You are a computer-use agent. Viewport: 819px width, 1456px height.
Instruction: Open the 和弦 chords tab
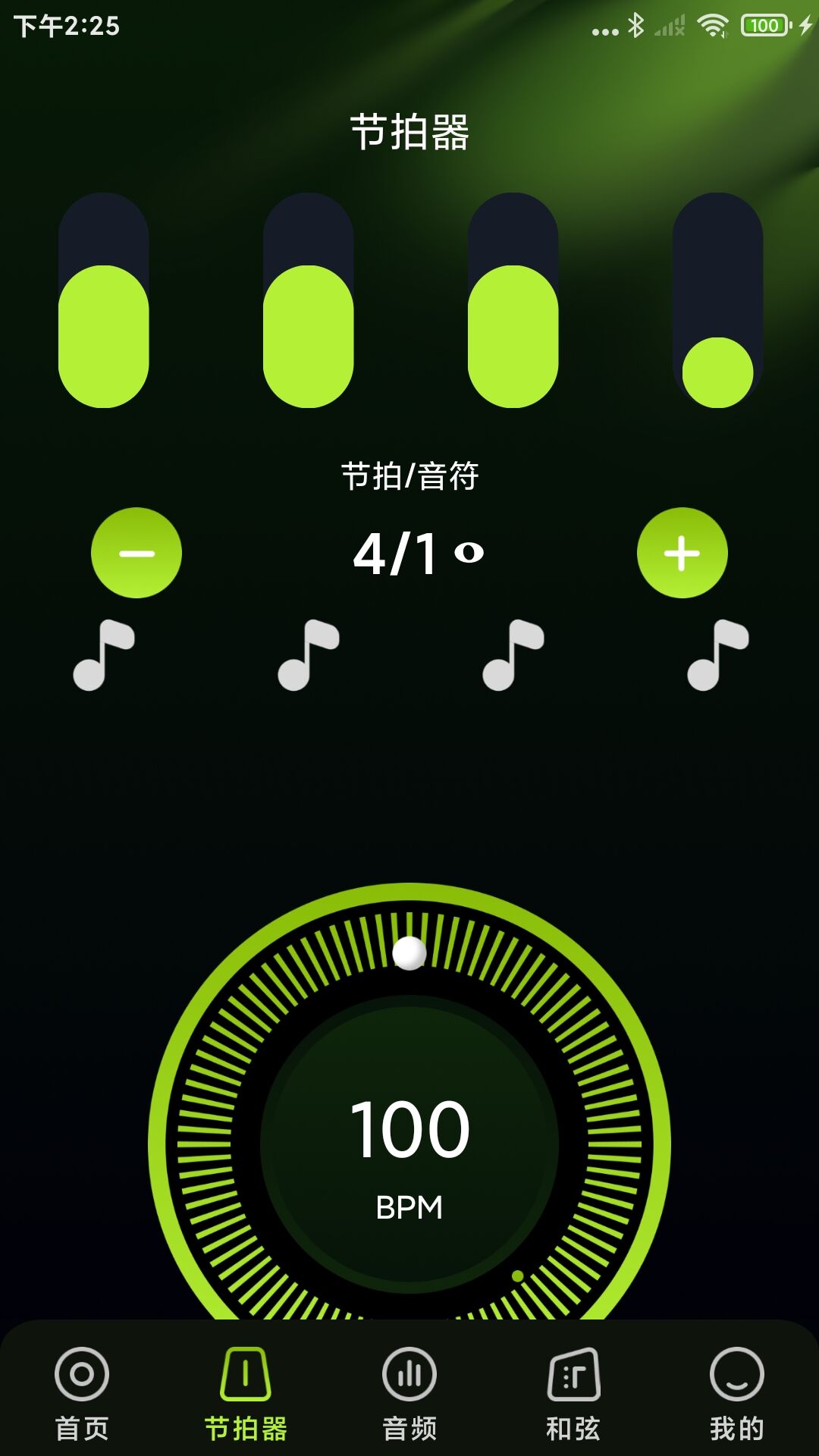pyautogui.click(x=573, y=1394)
